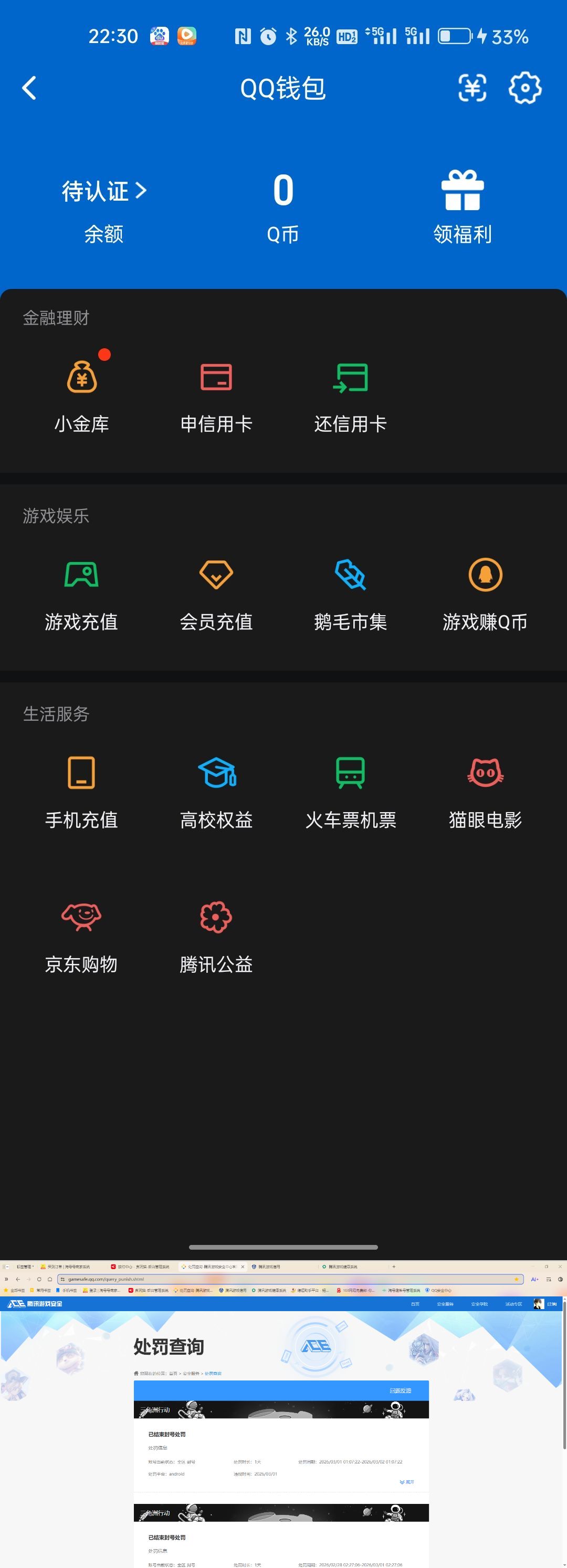The height and width of the screenshot is (1568, 567).
Task: Open 火车票机票 ticket booking
Action: point(350,774)
